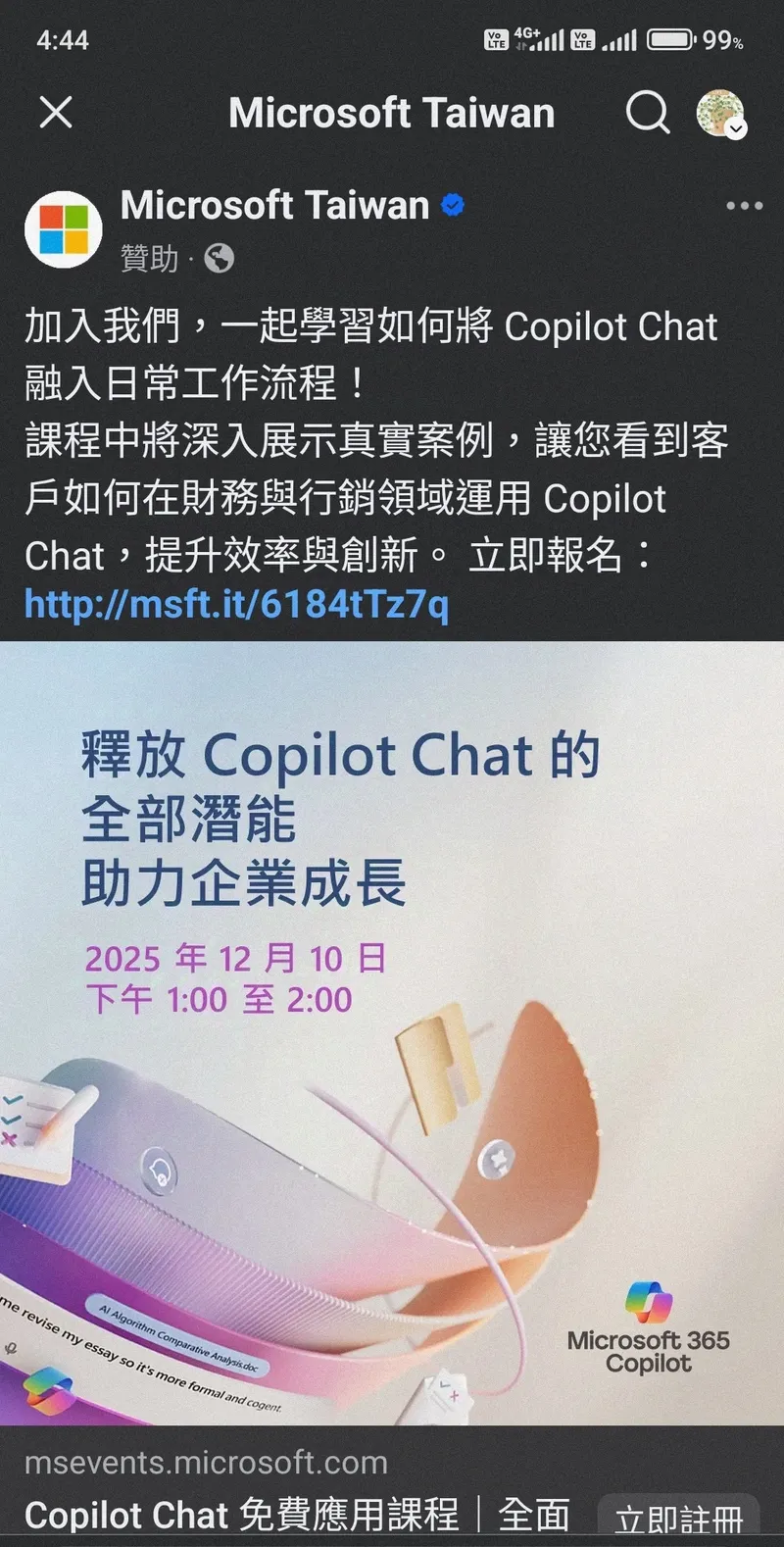784x1547 pixels.
Task: Open the Copilot Chat event ad image
Action: 392,1031
